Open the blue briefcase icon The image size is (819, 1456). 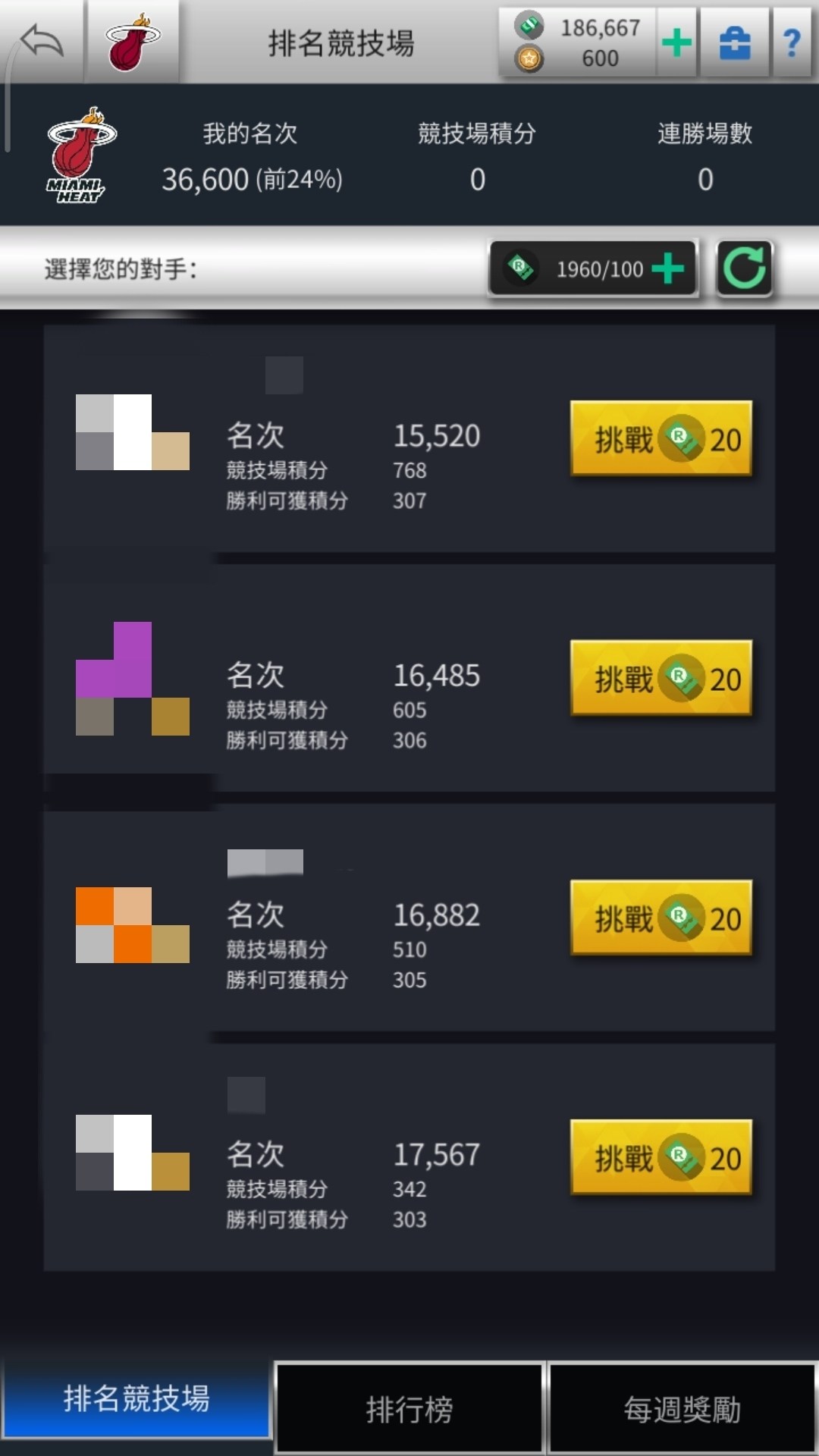(735, 42)
